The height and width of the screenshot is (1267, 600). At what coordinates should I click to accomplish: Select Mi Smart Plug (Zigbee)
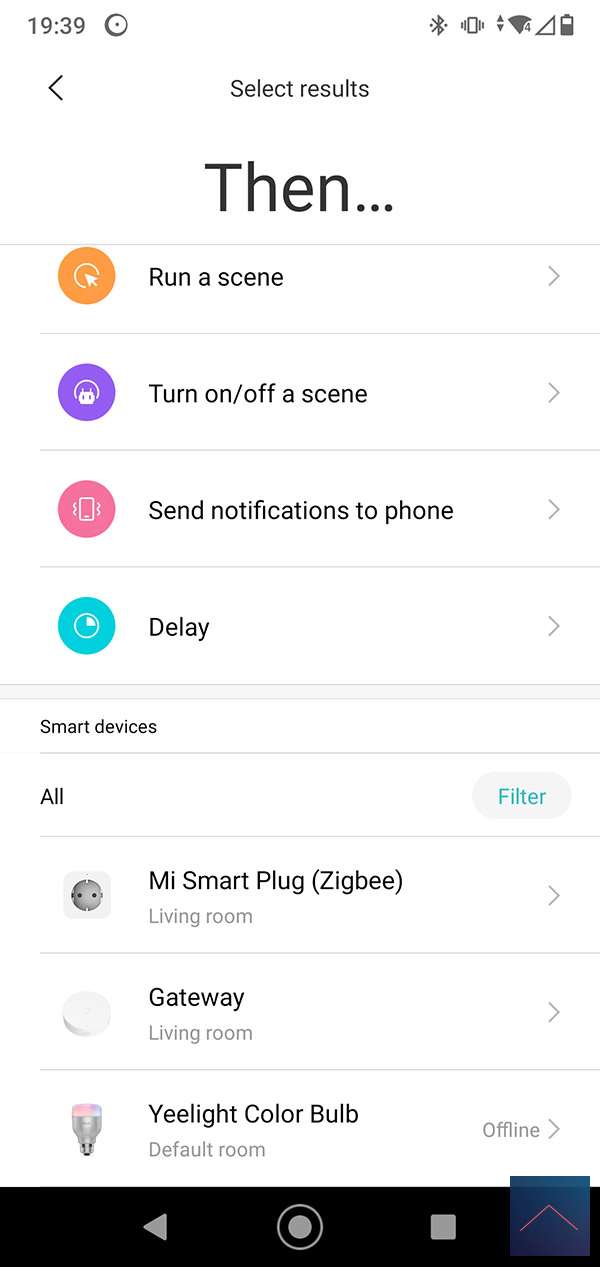[x=300, y=896]
